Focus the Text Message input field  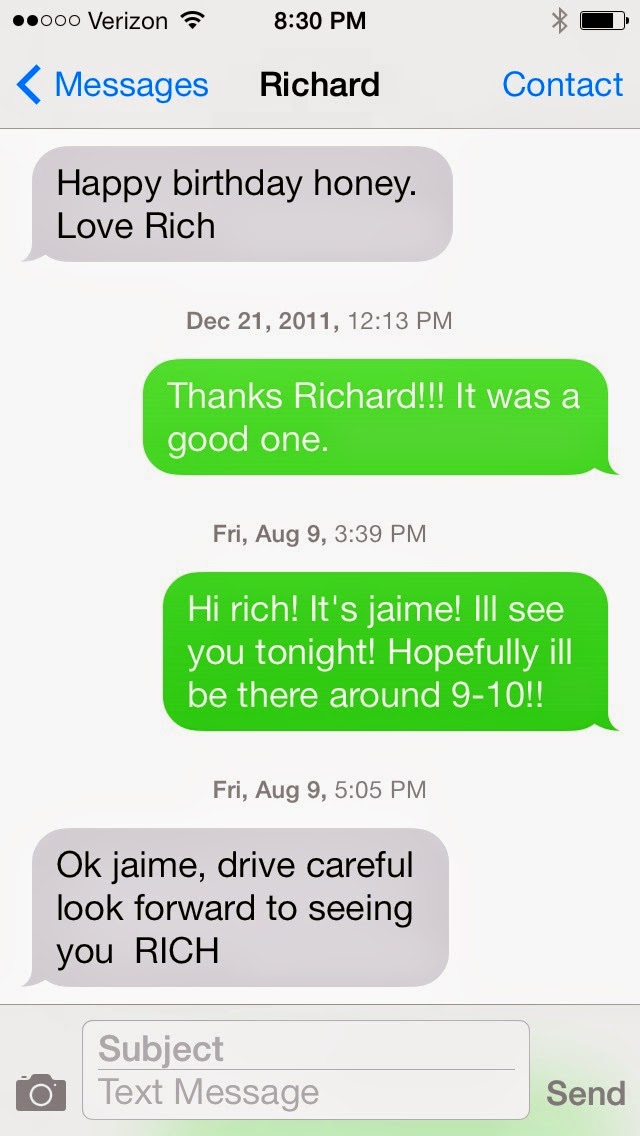tap(305, 1093)
